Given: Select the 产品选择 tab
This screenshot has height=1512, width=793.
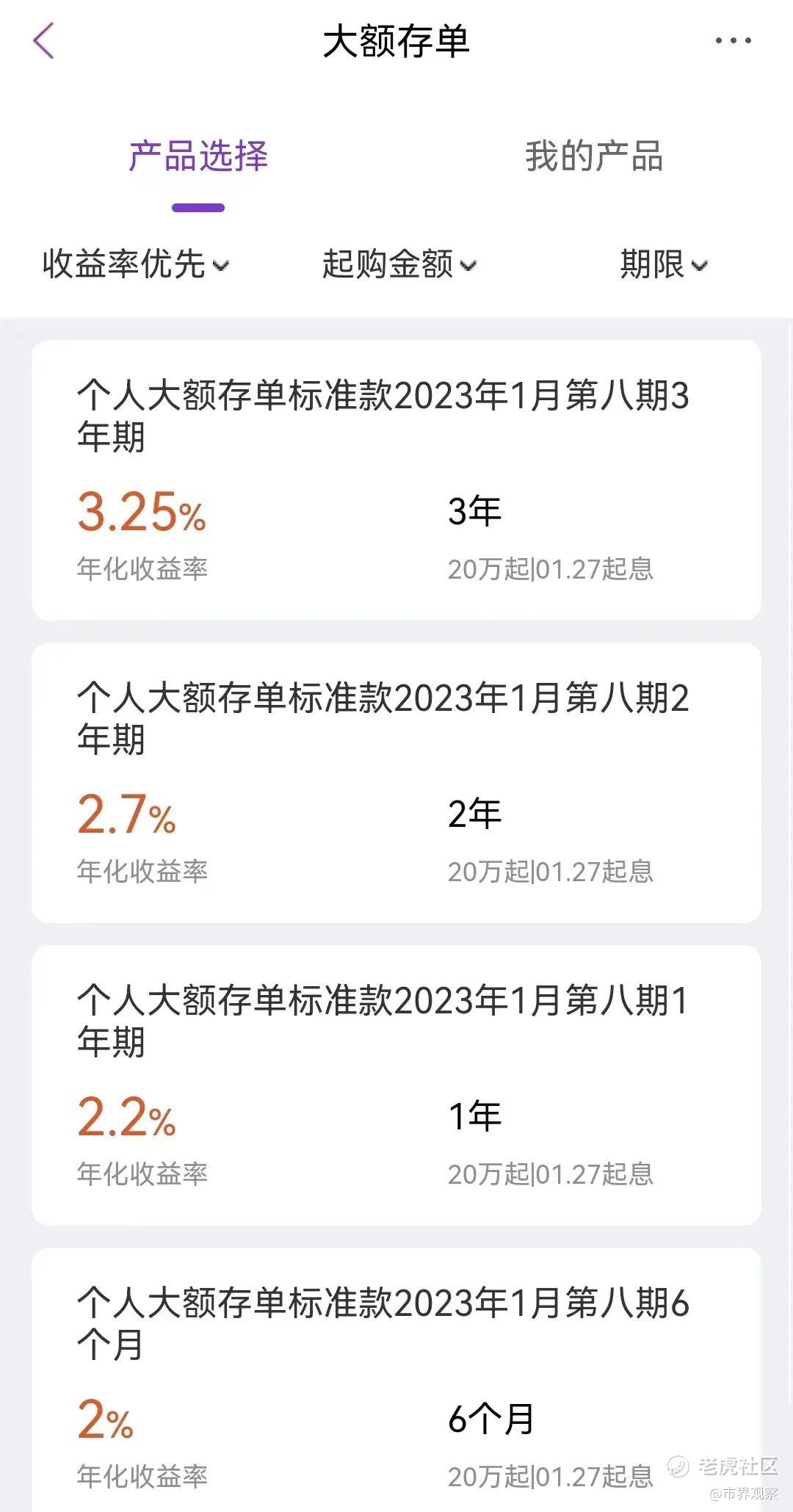Looking at the screenshot, I should point(198,156).
